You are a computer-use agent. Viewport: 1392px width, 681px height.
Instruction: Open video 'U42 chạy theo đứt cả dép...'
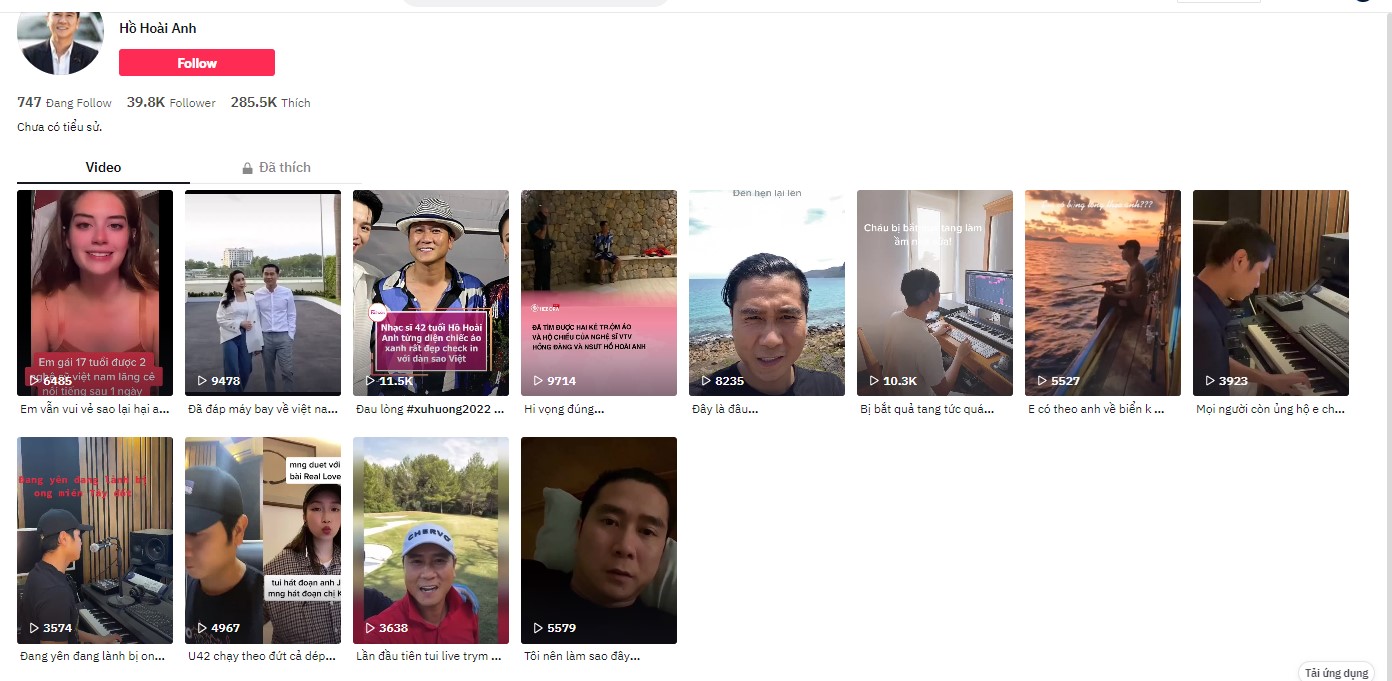click(x=263, y=540)
